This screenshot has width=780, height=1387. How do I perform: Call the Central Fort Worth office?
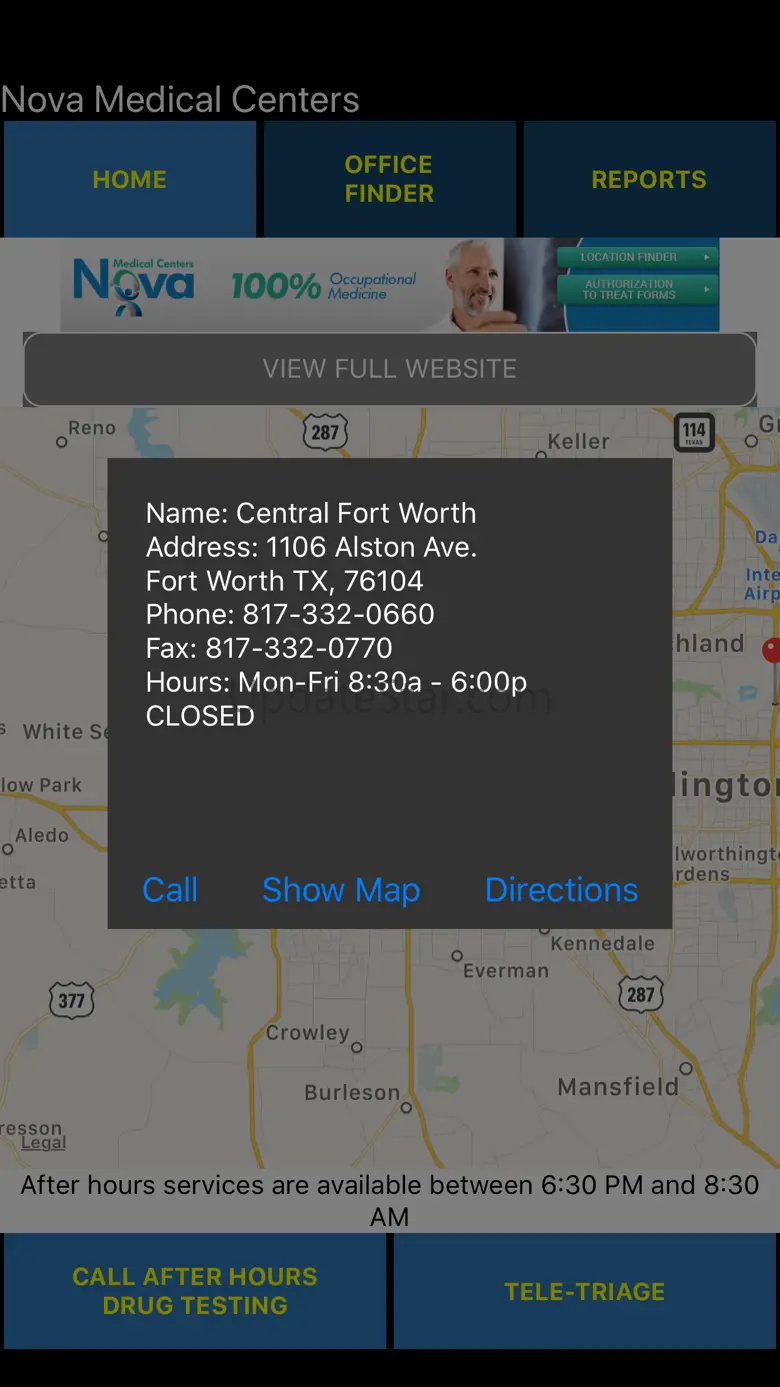click(170, 889)
